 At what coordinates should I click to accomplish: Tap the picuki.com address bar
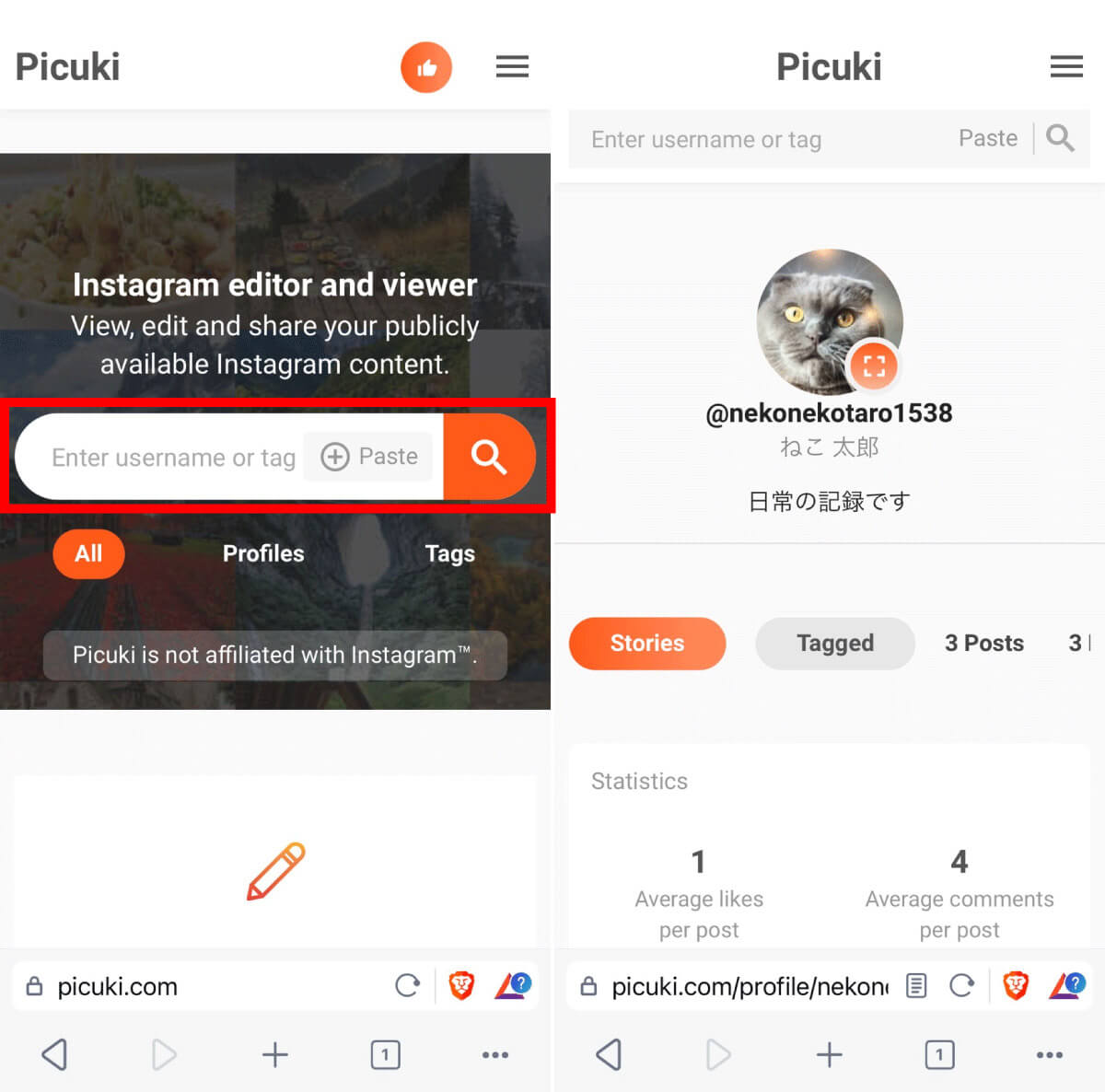click(x=184, y=986)
